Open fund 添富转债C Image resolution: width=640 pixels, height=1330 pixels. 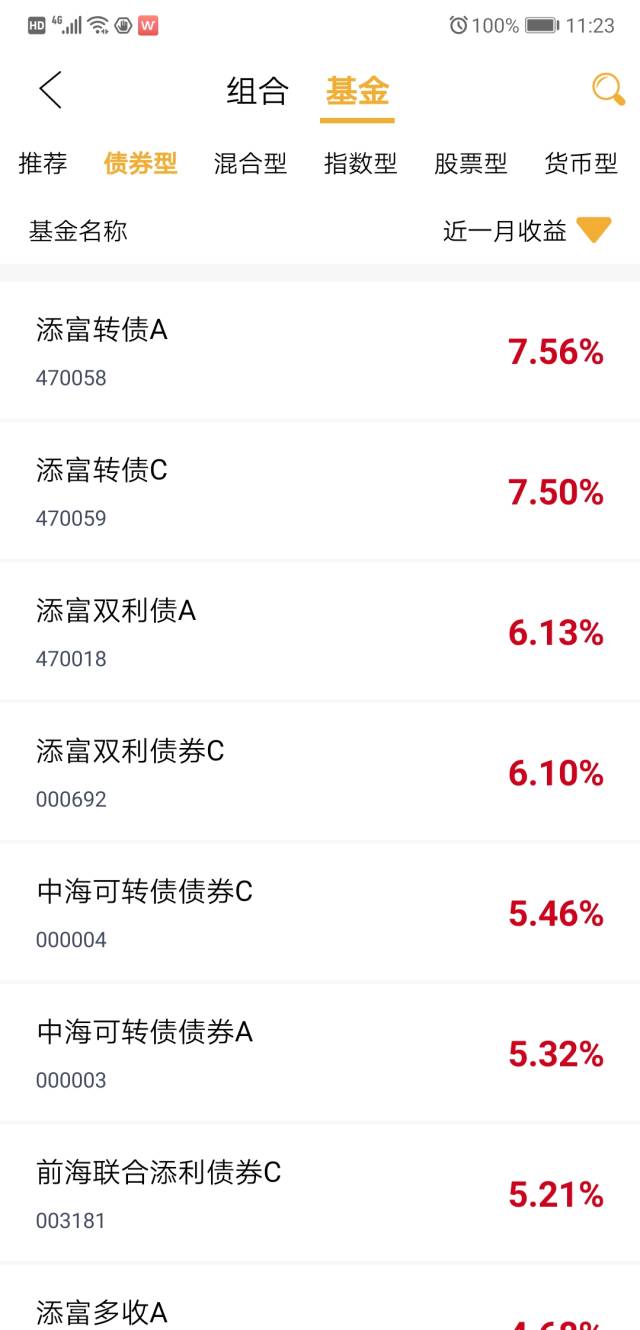pos(320,491)
